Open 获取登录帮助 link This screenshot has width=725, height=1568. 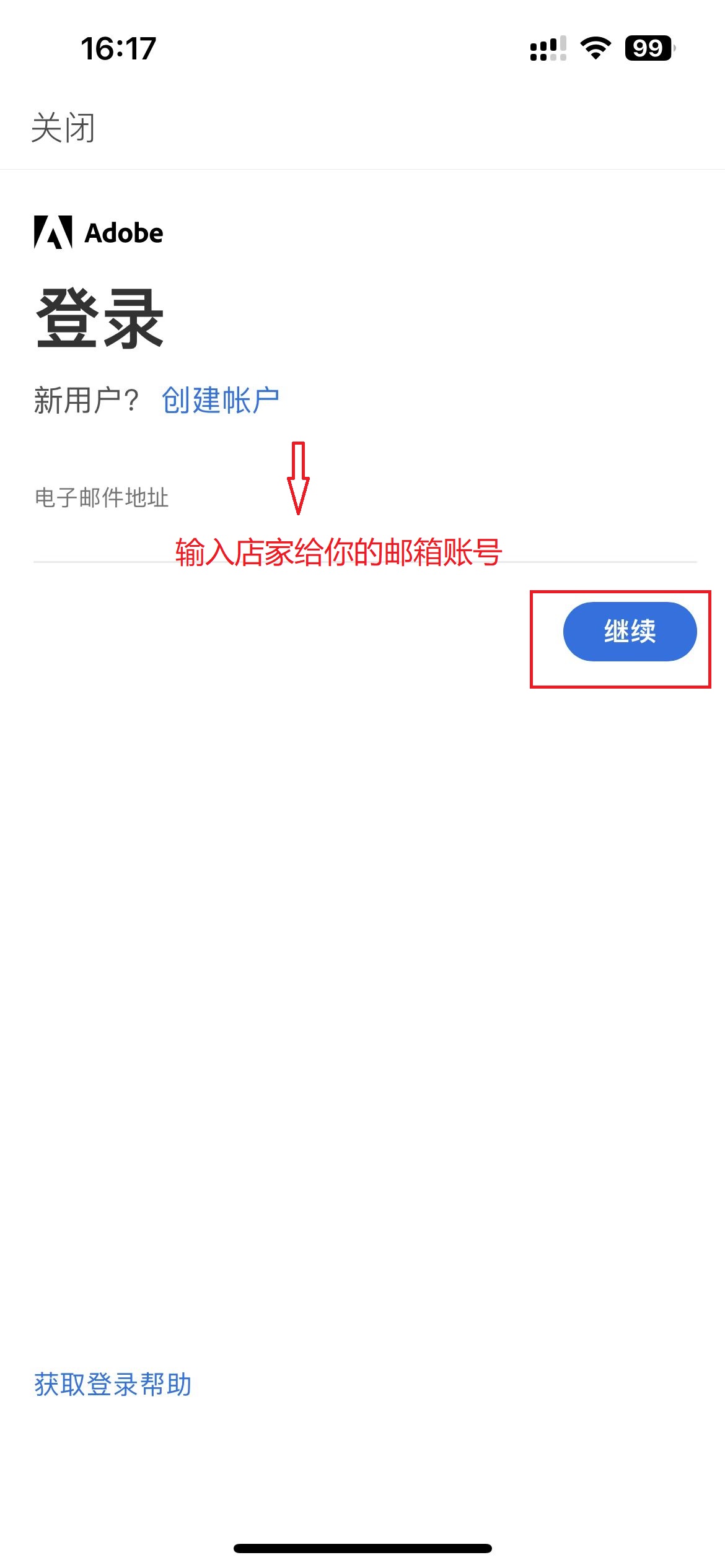point(113,1384)
